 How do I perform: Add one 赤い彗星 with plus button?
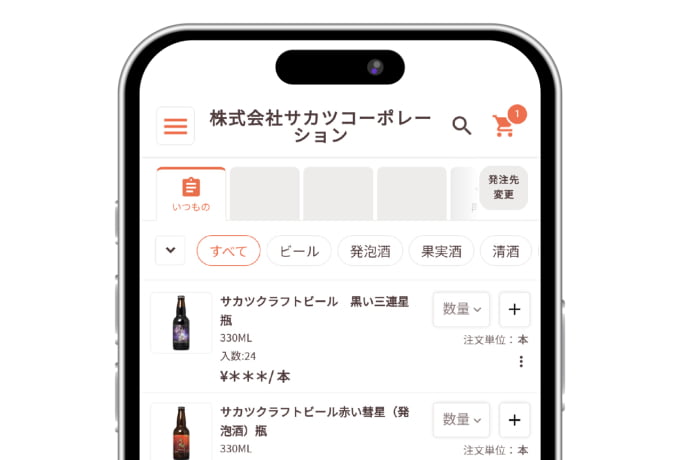click(514, 420)
